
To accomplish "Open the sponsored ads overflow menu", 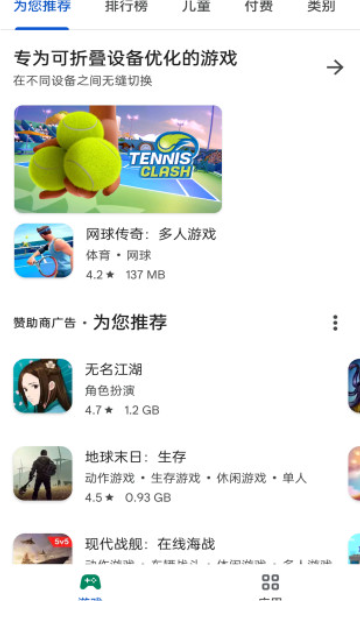I will coord(335,323).
